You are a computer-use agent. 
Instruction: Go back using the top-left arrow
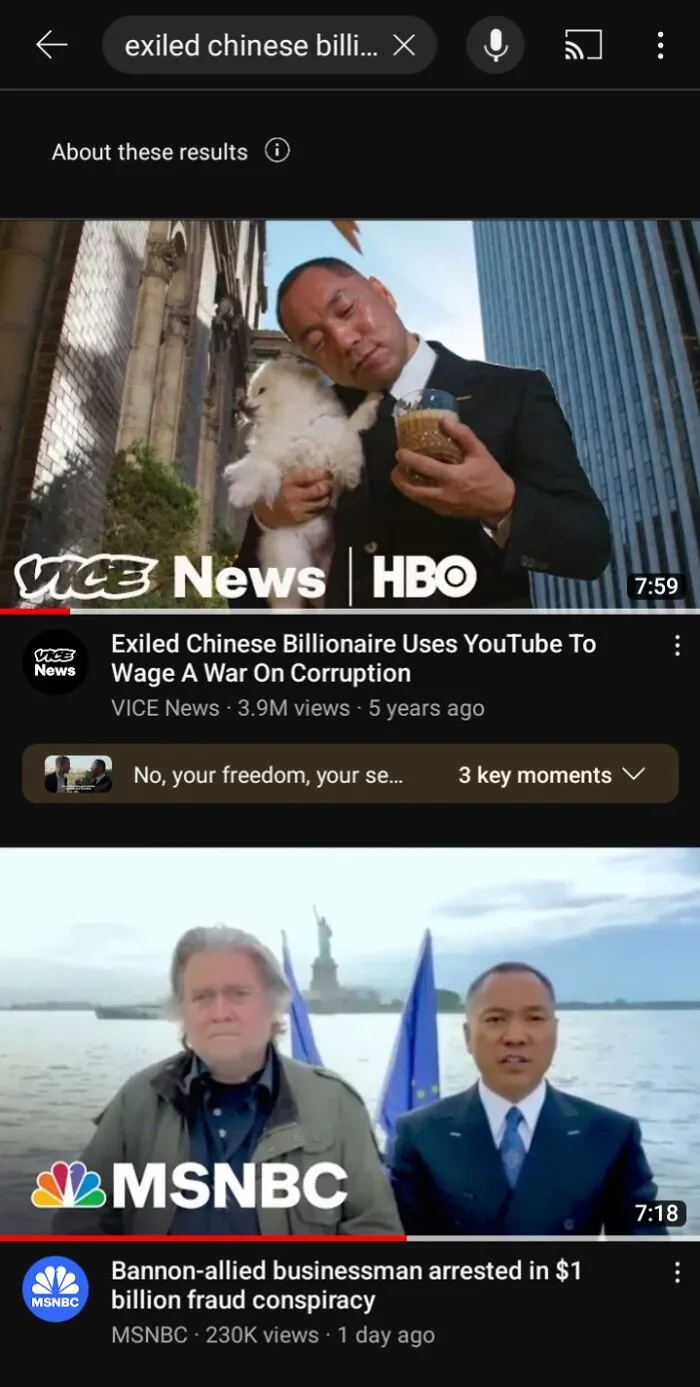[51, 45]
